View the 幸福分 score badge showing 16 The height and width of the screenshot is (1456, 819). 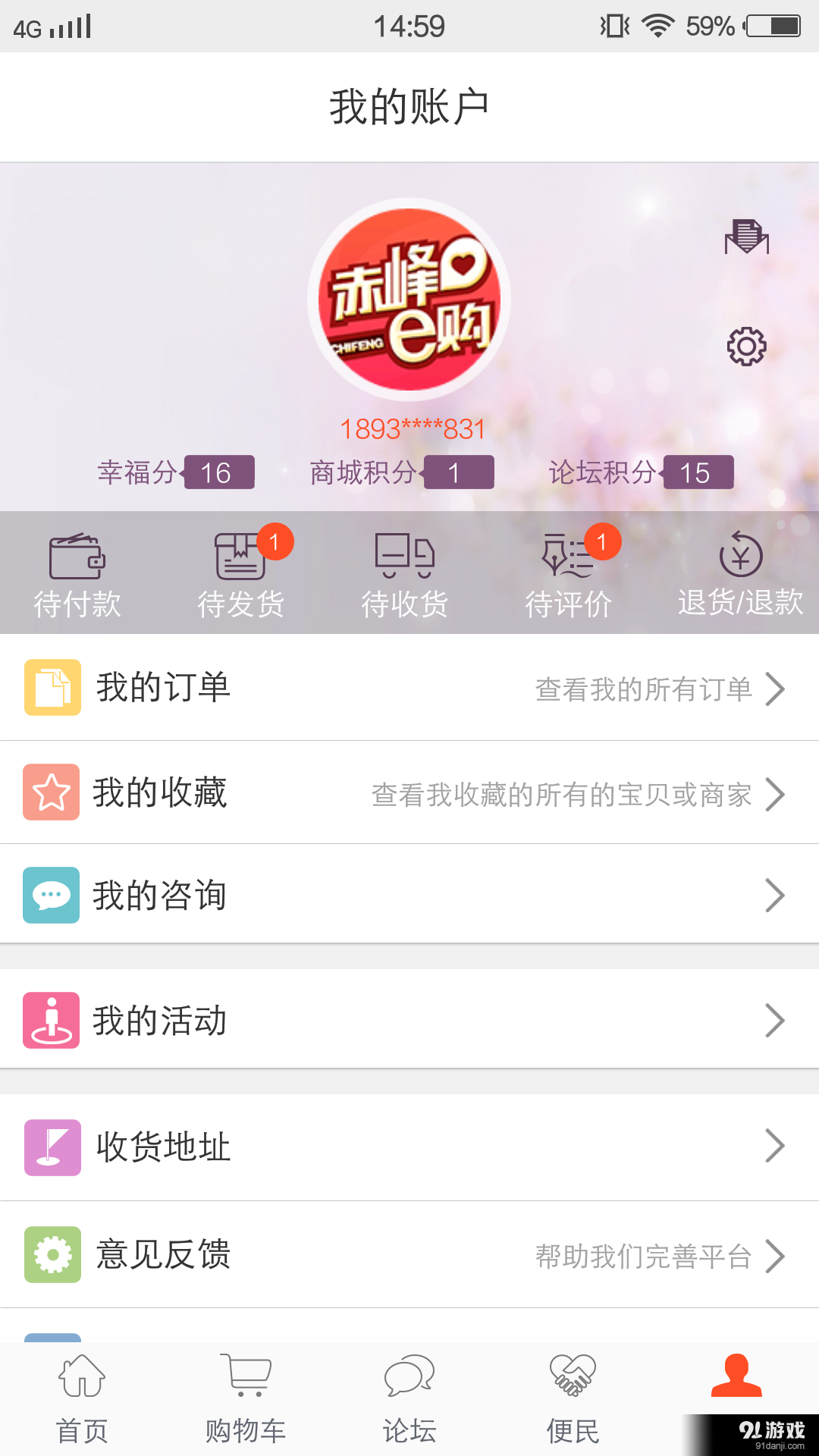point(218,472)
